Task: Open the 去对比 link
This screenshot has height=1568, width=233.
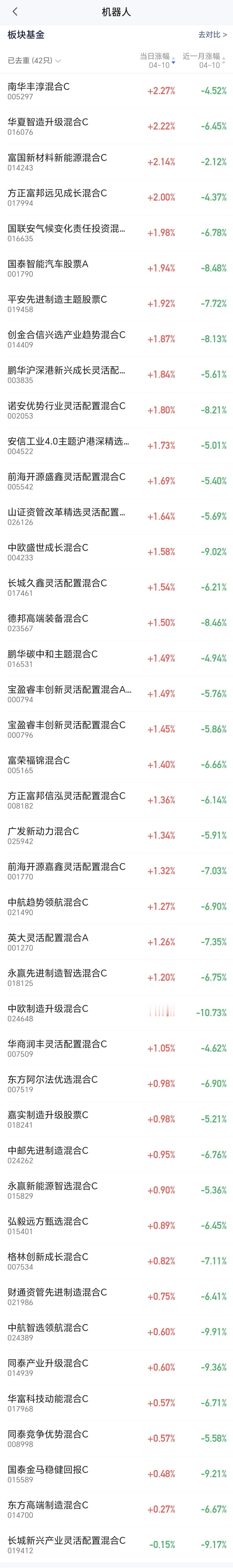Action: (x=212, y=35)
